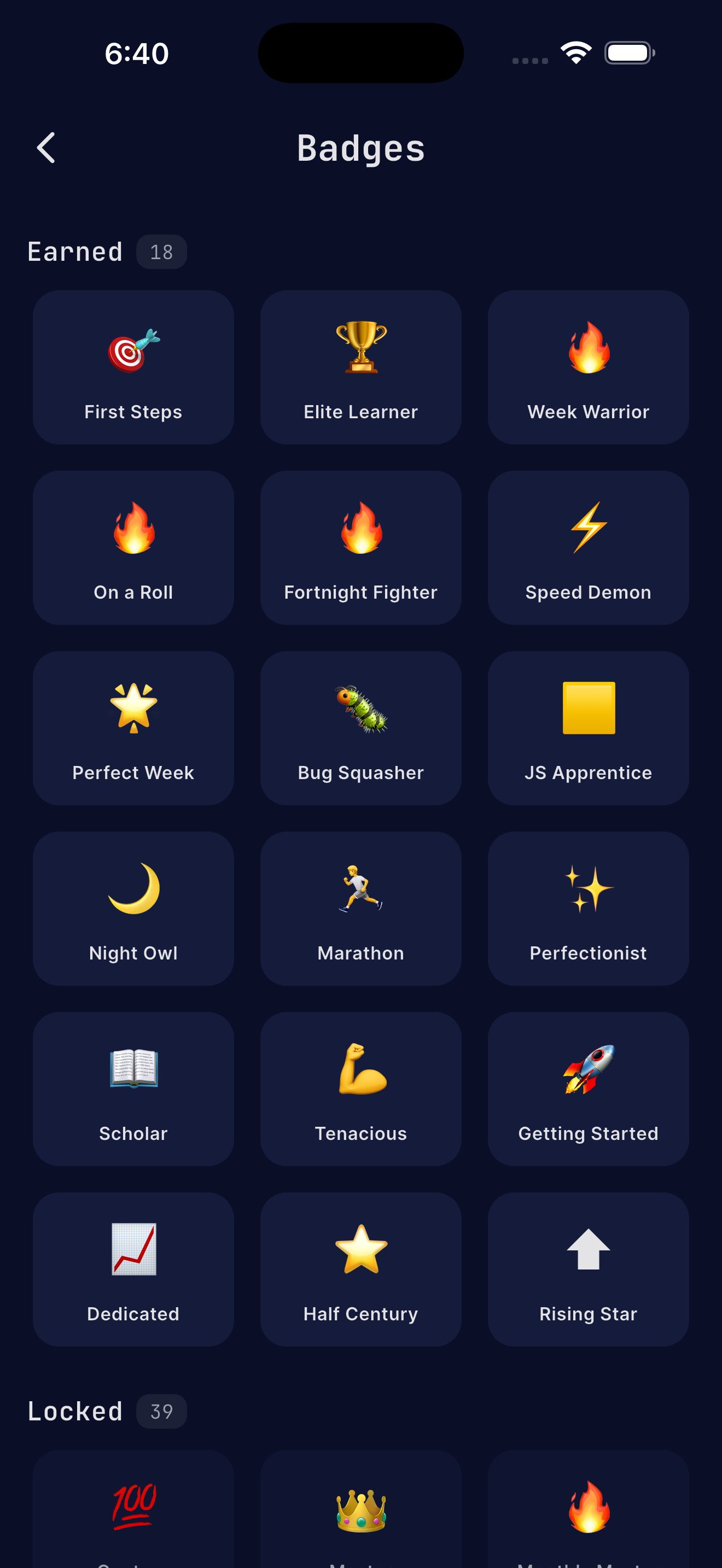View the Elite Learner badge

(360, 367)
